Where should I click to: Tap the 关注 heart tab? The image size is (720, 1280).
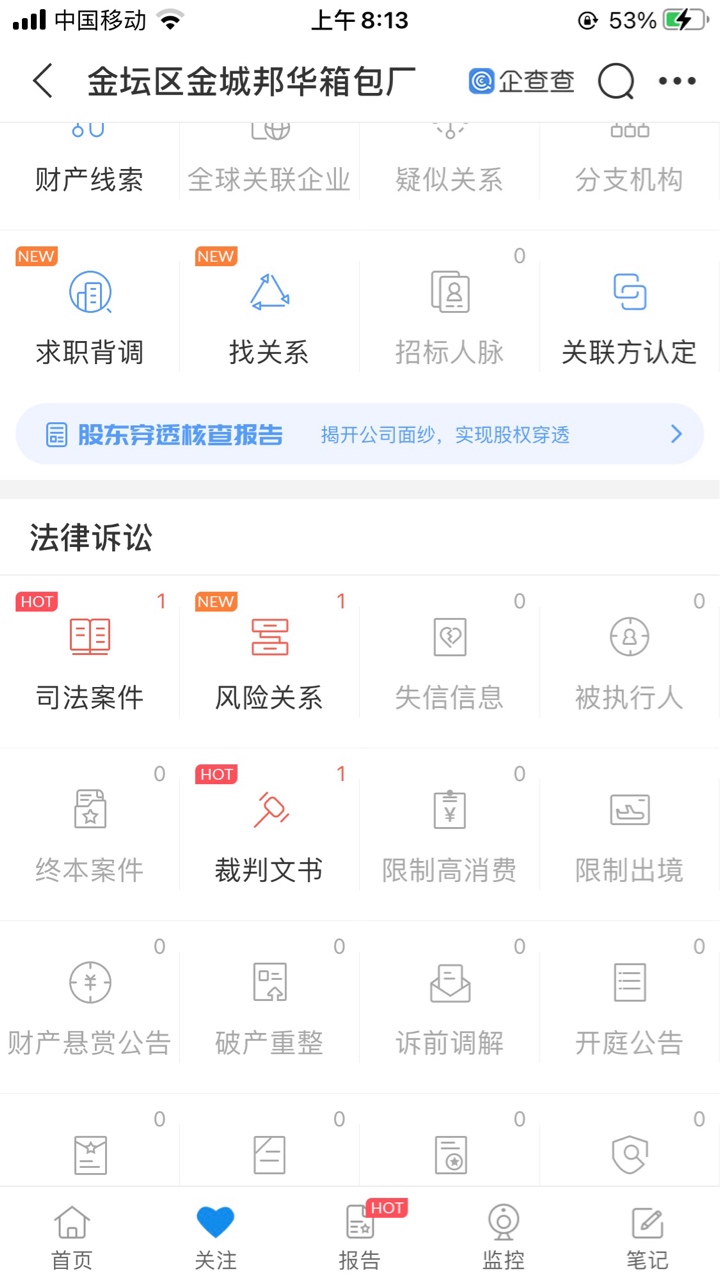tap(215, 1237)
